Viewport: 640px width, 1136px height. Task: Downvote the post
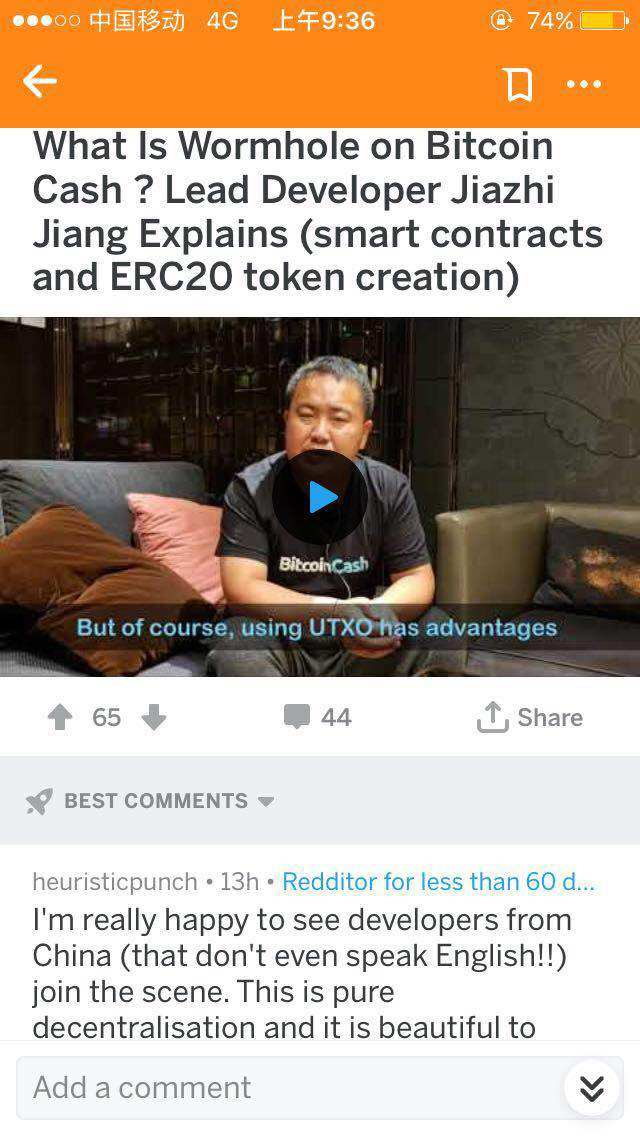[x=153, y=718]
